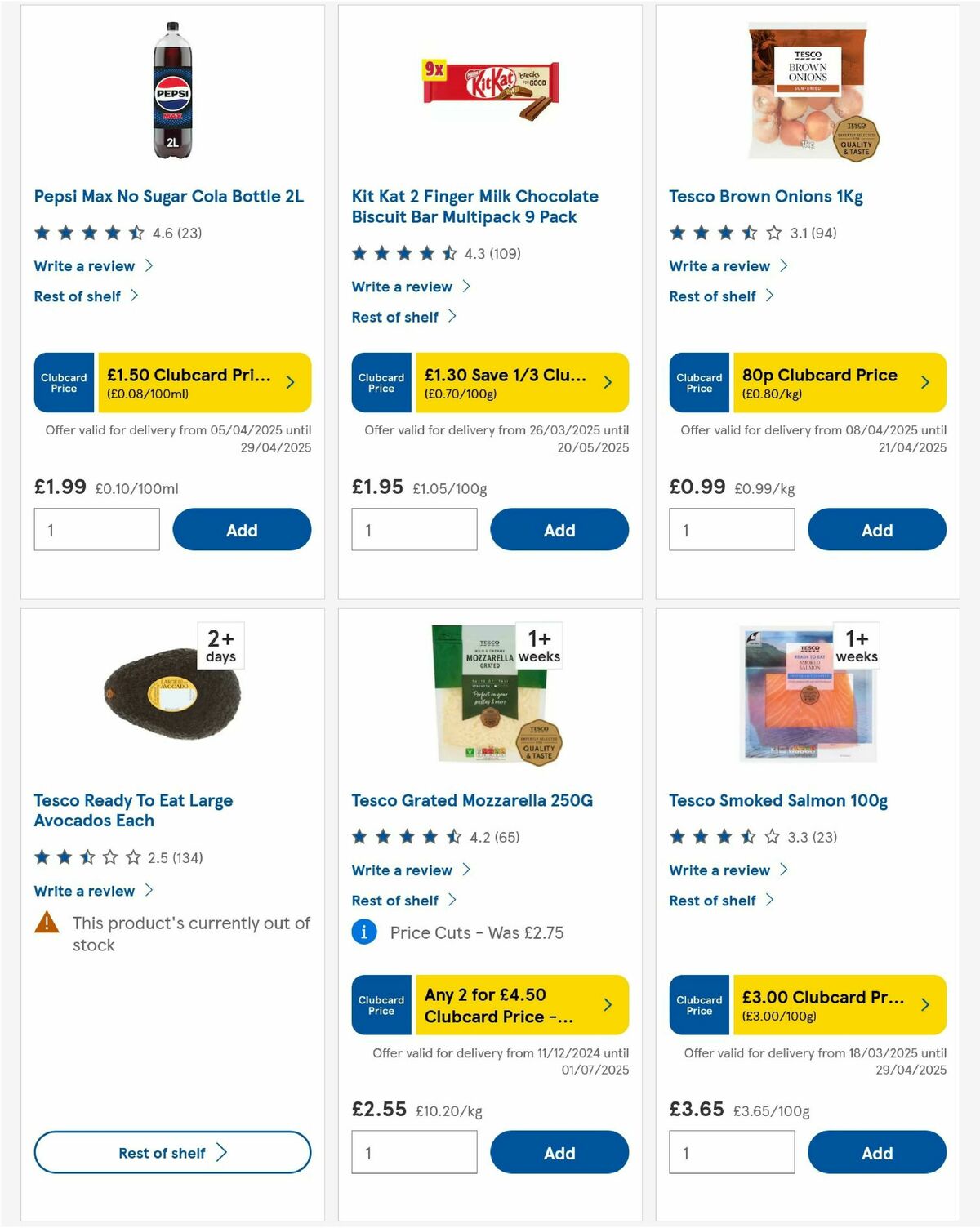
Task: Open the 80p Clubcard Price offer for onions
Action: 924,381
